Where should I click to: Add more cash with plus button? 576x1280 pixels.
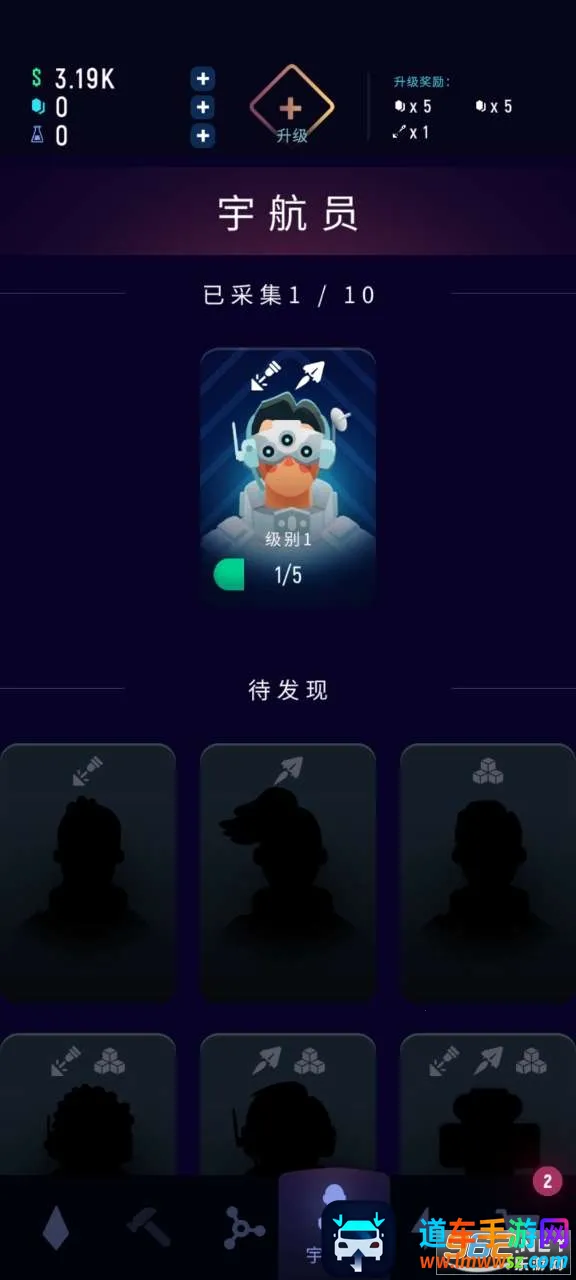pos(203,79)
